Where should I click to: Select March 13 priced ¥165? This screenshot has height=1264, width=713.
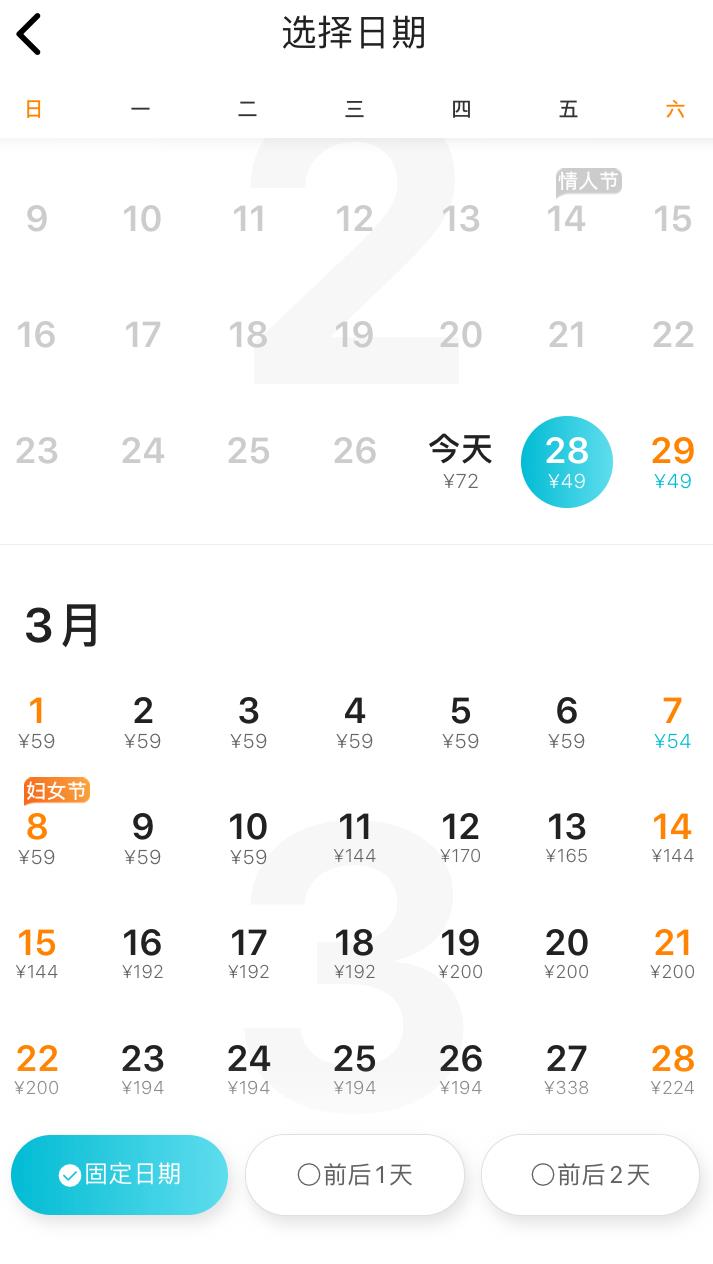[567, 838]
